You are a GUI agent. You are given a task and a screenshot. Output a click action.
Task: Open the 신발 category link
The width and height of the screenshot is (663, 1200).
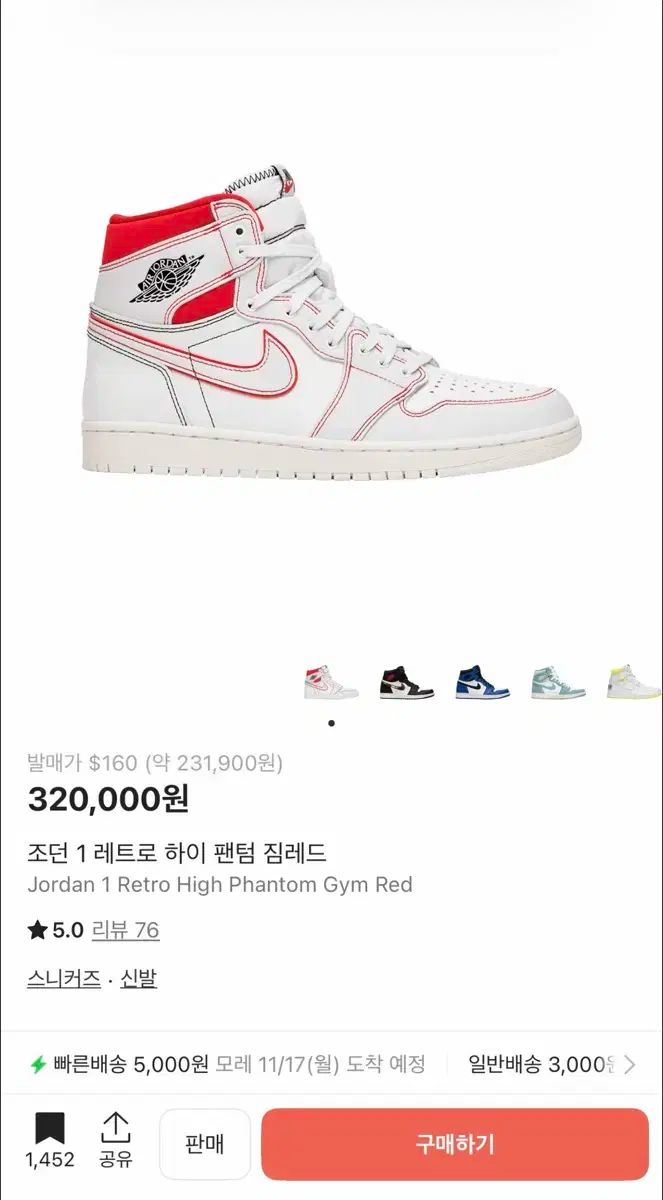pos(139,979)
